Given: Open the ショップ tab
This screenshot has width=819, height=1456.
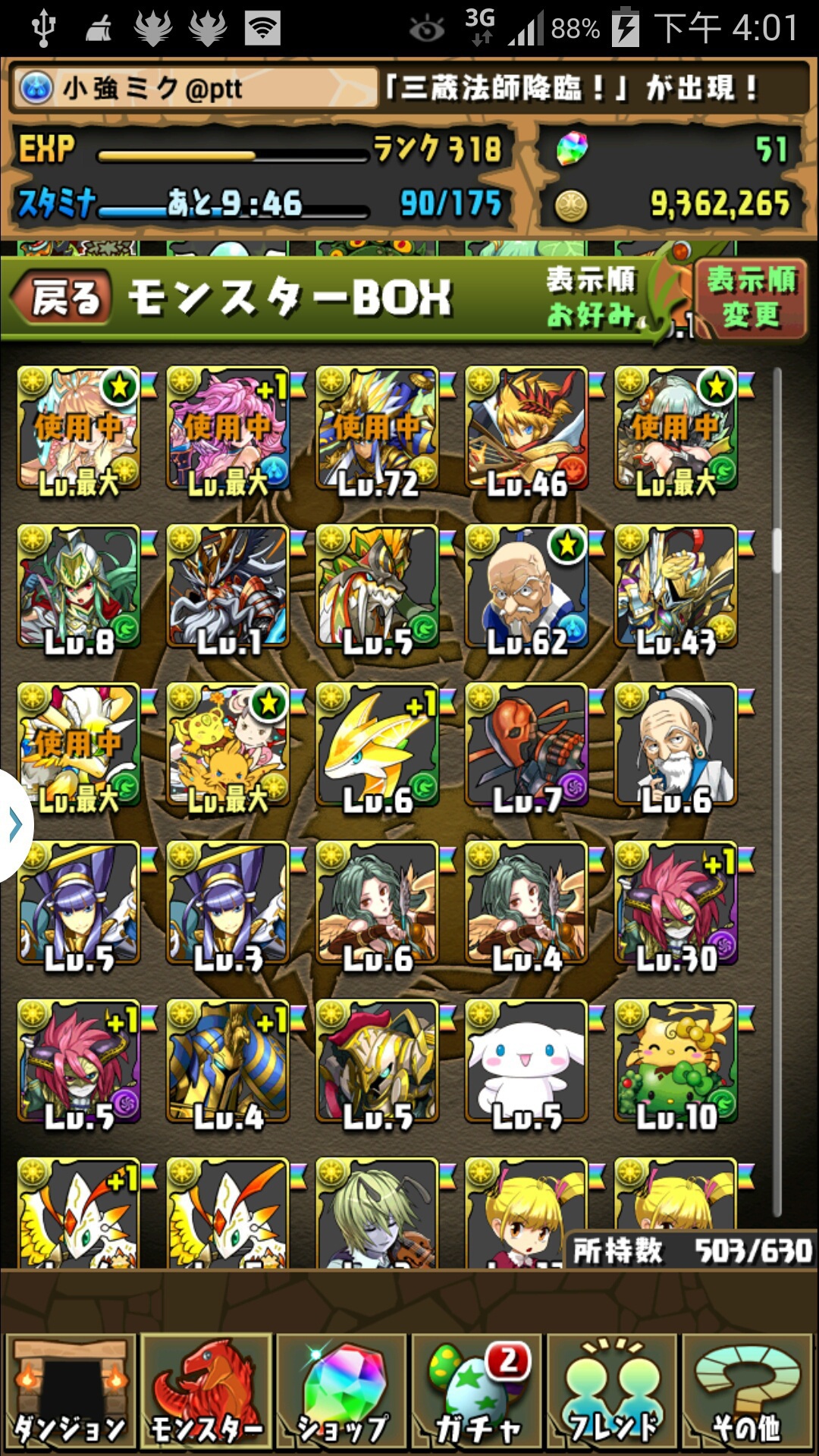Looking at the screenshot, I should point(341,1393).
